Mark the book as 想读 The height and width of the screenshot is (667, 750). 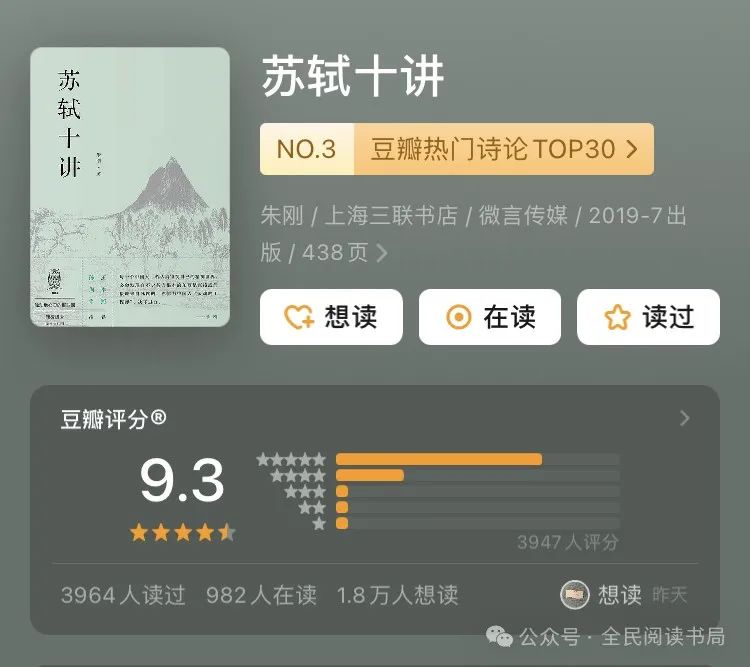point(331,317)
